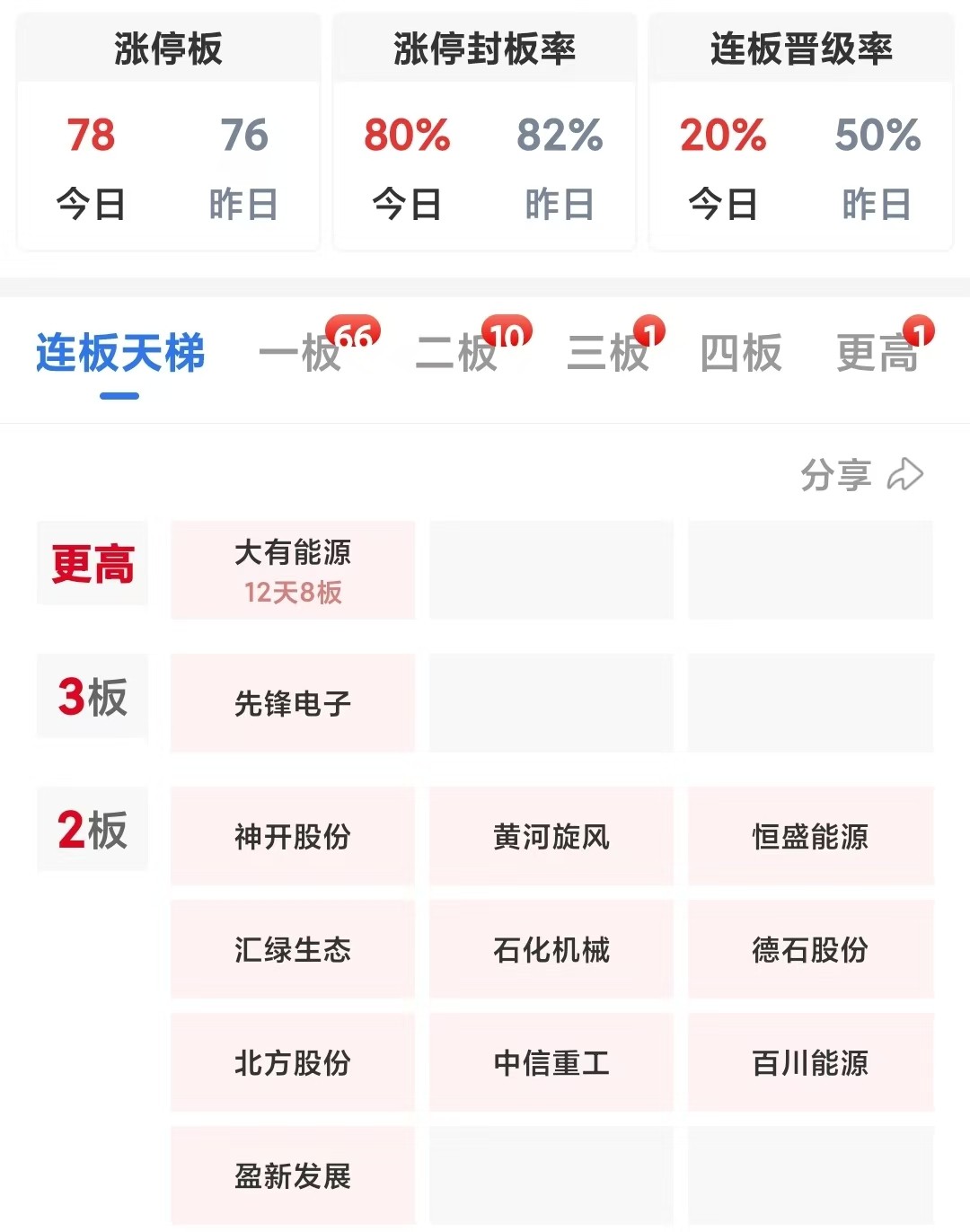Switch to the 二板 tab

pyautogui.click(x=456, y=353)
